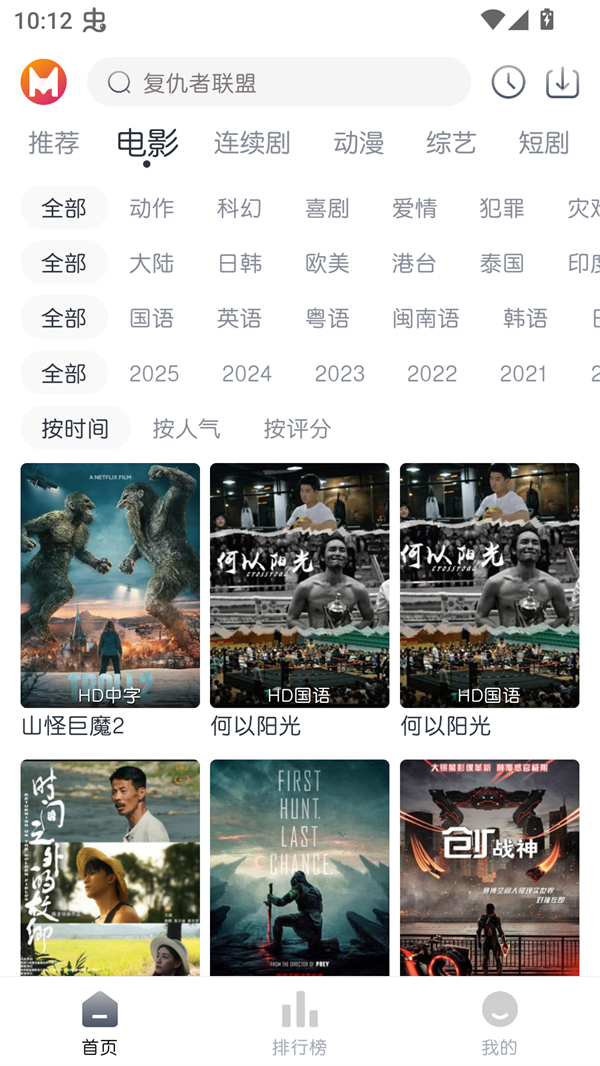Viewport: 600px width, 1066px height.
Task: Sort movies by 按评分
Action: [x=297, y=428]
